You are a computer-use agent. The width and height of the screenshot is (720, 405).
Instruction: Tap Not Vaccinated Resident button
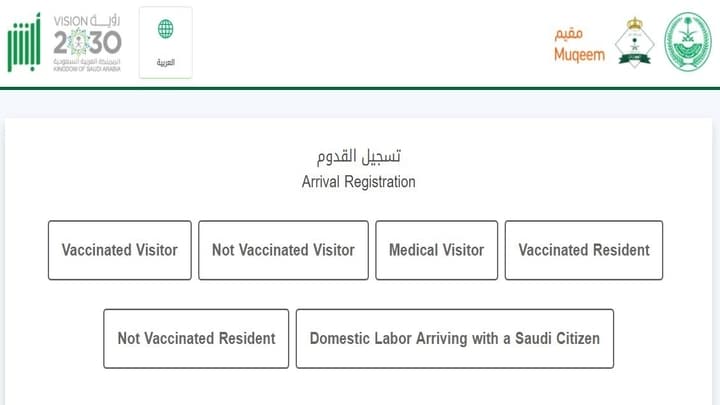click(196, 338)
